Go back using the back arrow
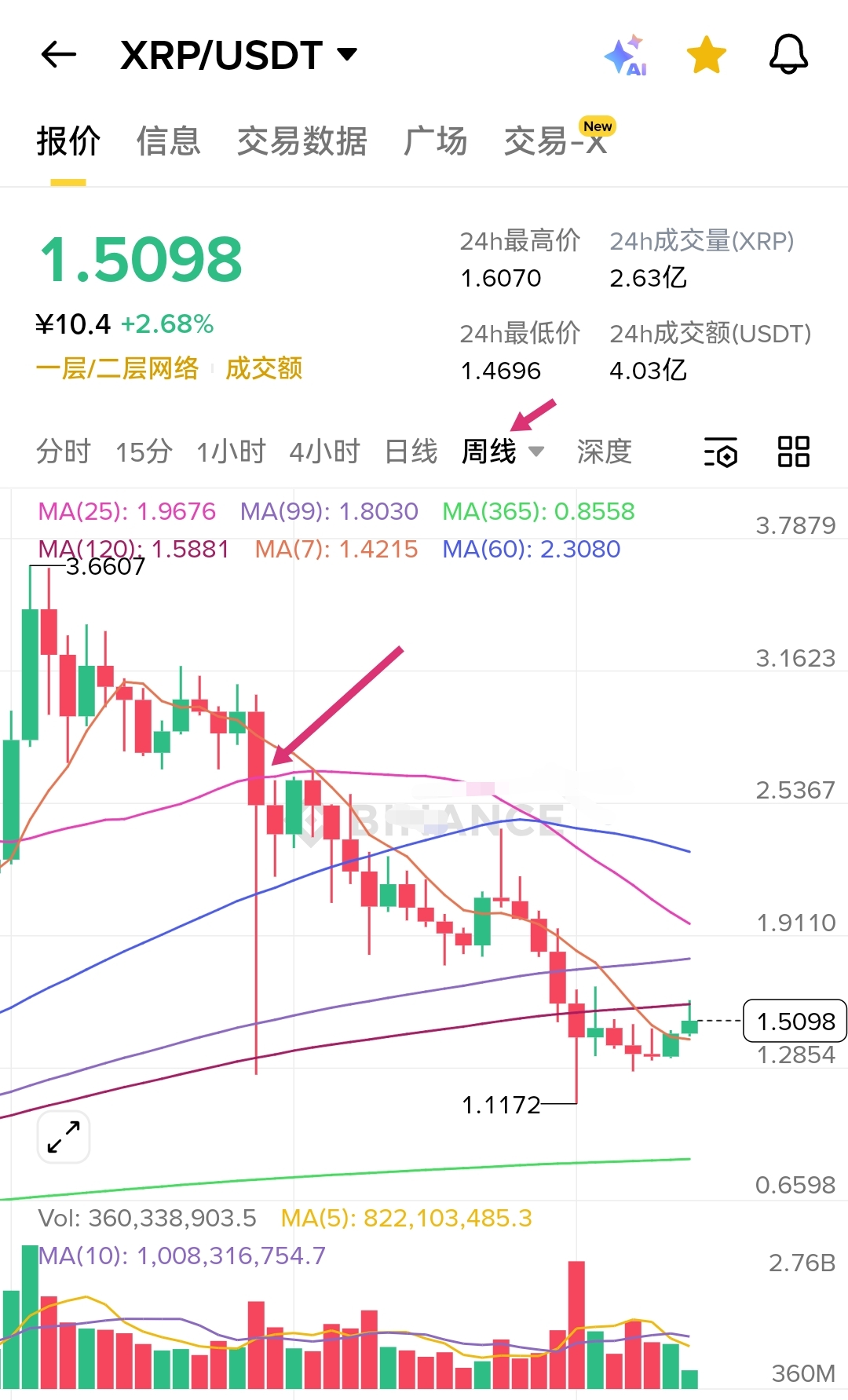This screenshot has height=1400, width=848. (x=59, y=55)
